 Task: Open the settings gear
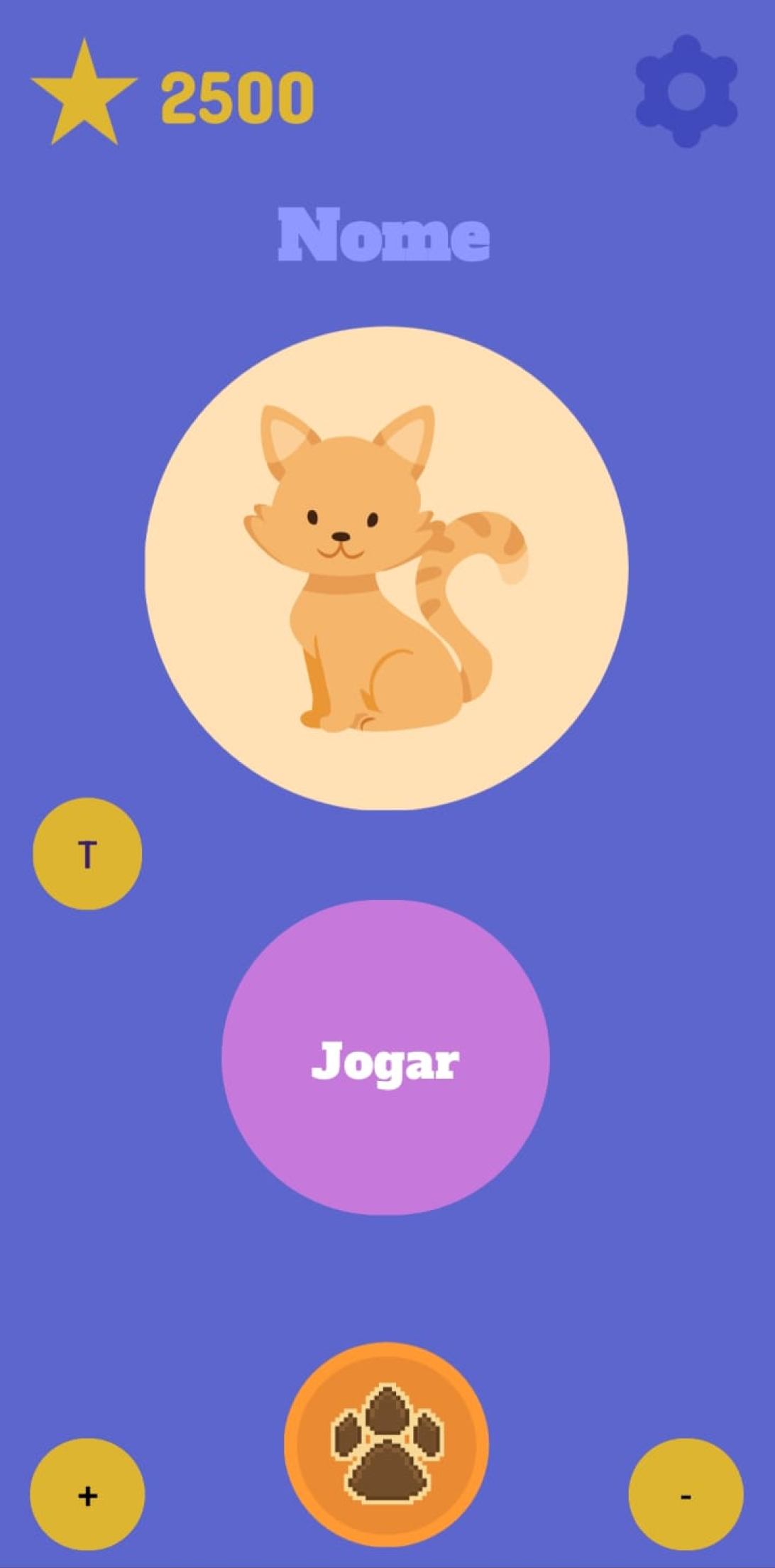[686, 91]
